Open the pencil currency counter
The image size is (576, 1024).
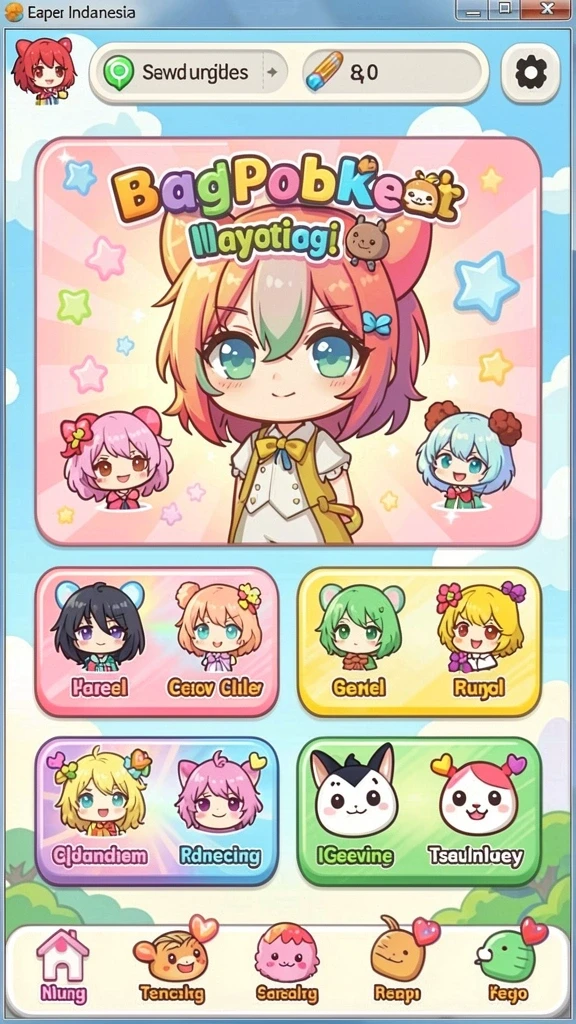tap(391, 72)
